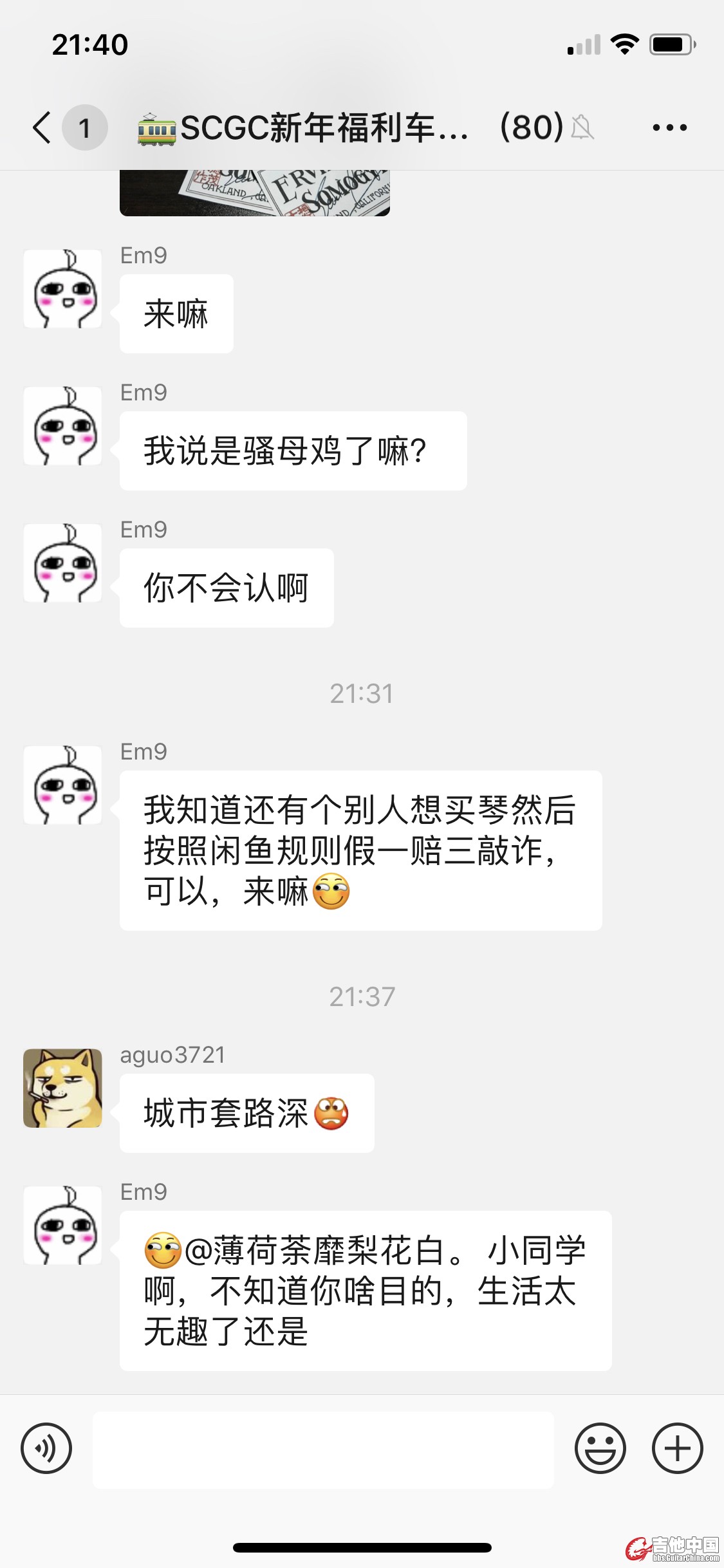Go back to the chat list
Image resolution: width=724 pixels, height=1568 pixels.
coord(42,127)
